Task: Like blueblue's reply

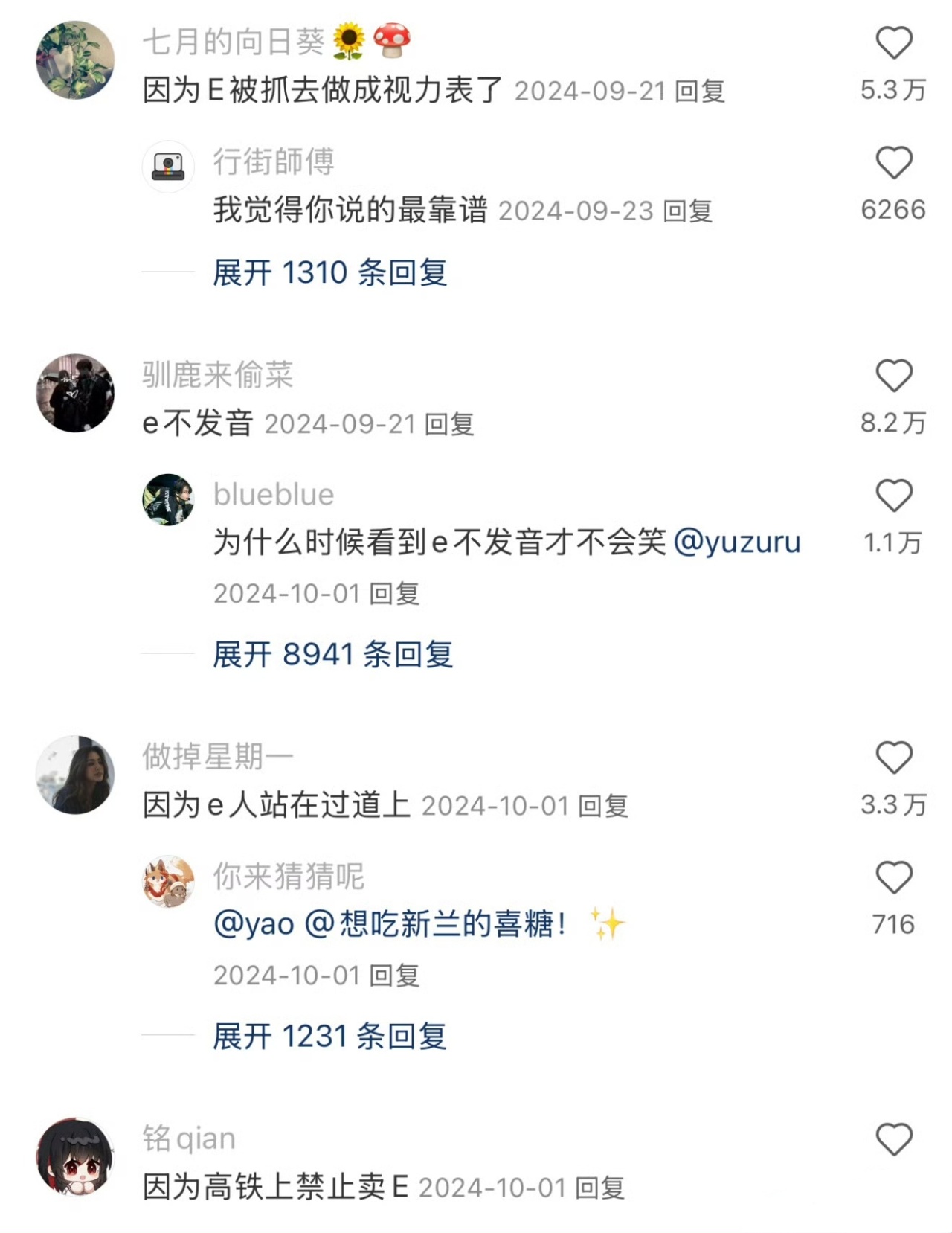Action: tap(893, 496)
